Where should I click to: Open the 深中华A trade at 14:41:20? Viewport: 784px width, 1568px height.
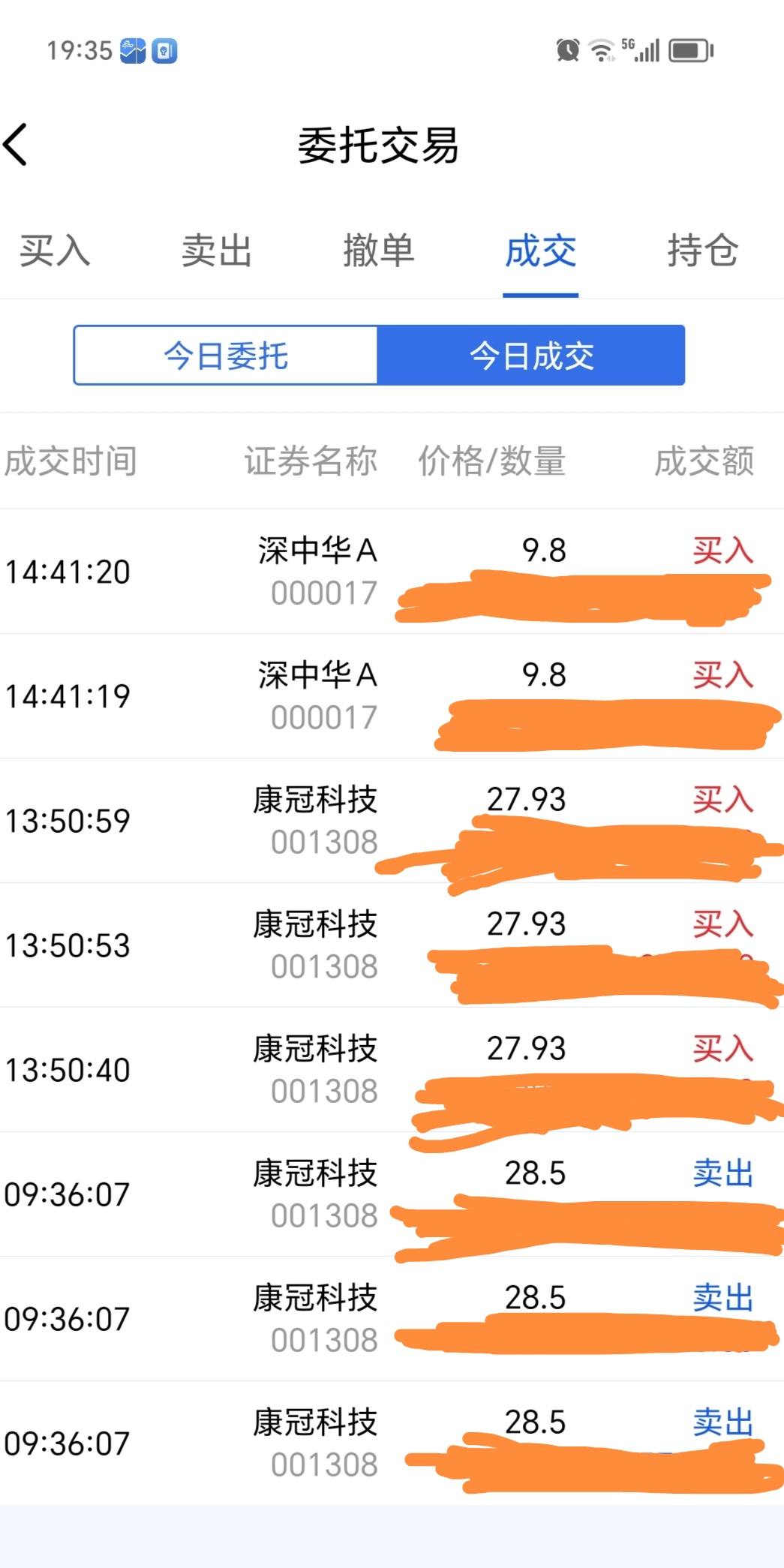tap(392, 572)
